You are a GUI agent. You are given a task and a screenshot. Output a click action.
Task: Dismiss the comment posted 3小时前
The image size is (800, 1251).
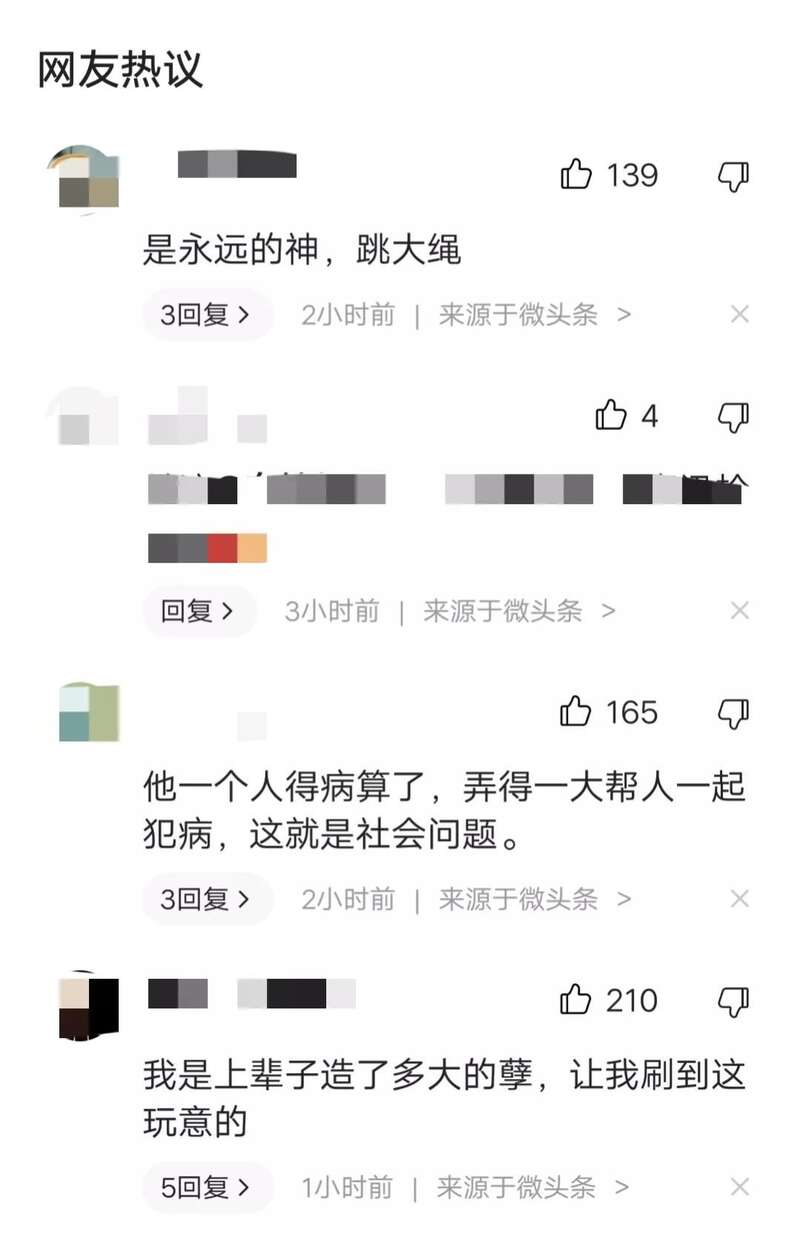(739, 611)
